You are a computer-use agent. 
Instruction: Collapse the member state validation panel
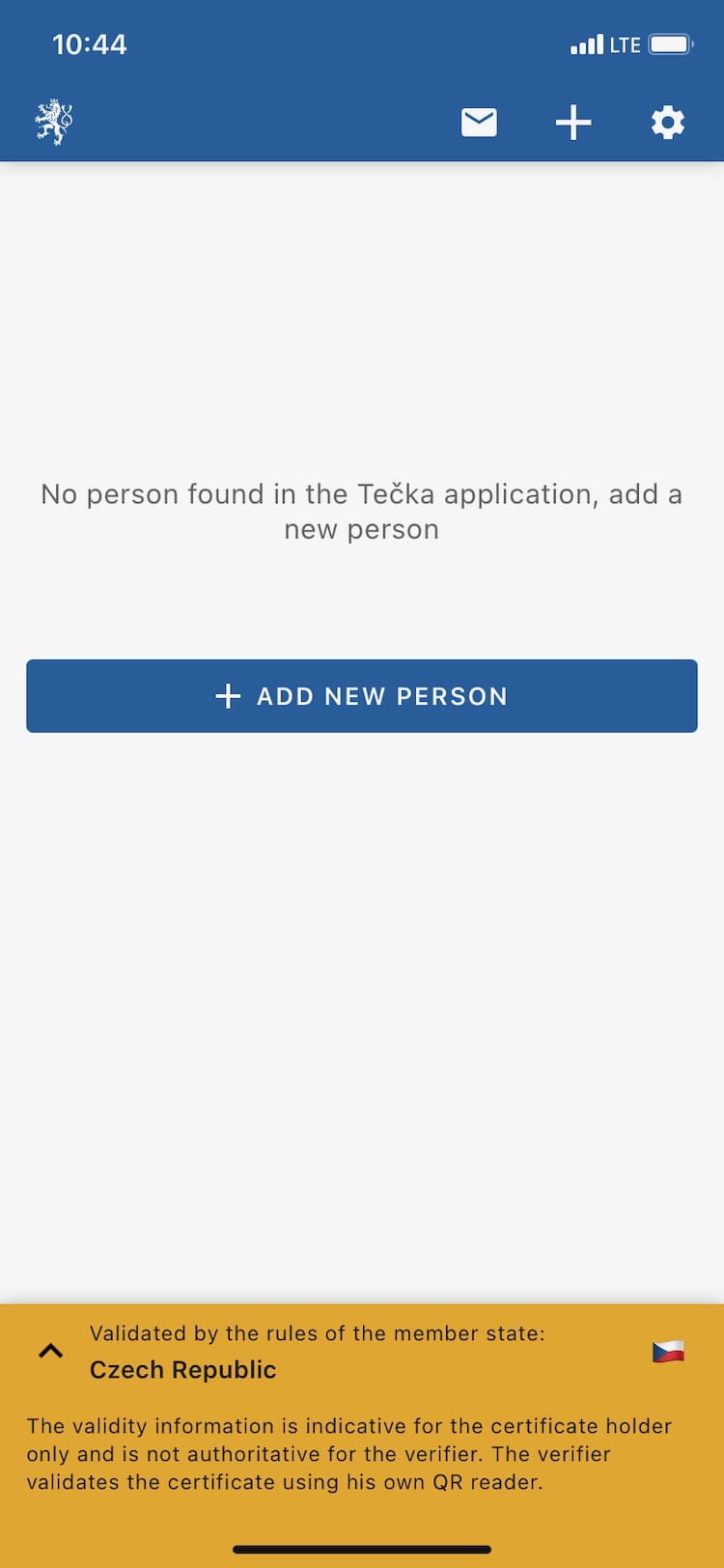click(50, 1351)
